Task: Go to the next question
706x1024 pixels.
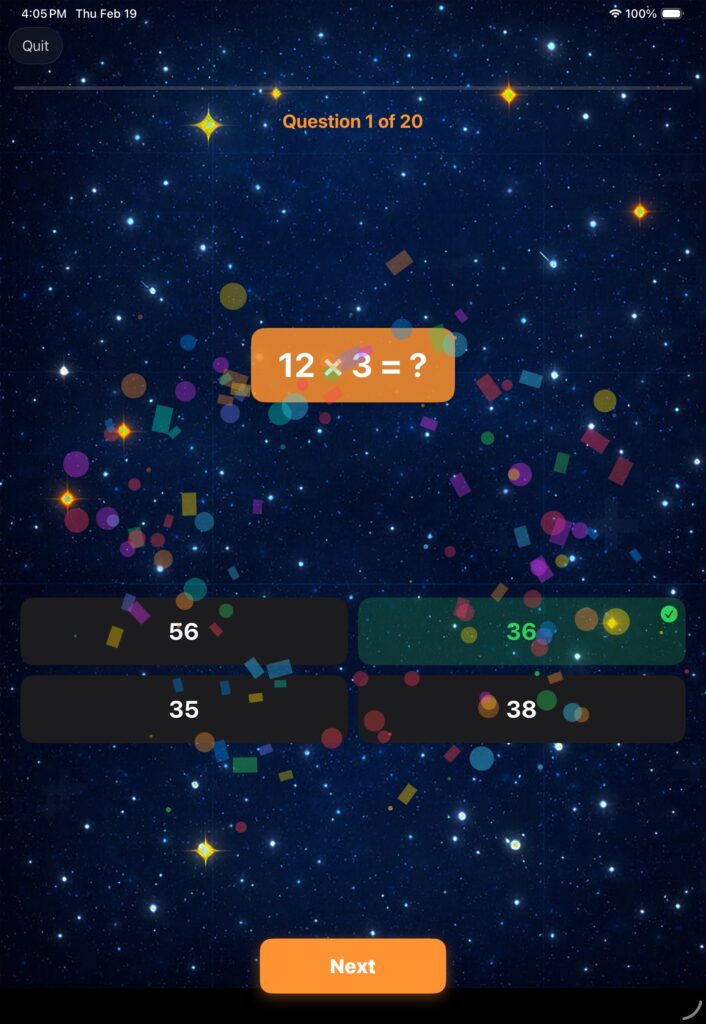Action: click(352, 966)
